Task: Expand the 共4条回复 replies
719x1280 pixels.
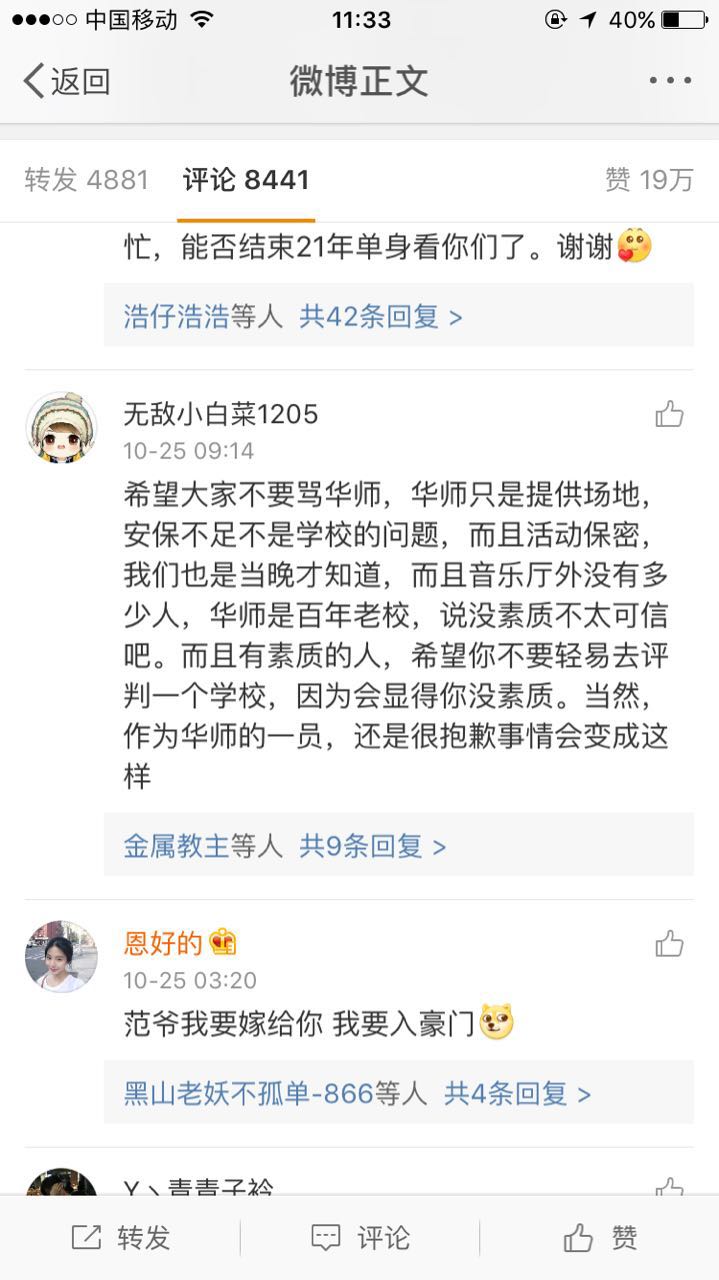Action: coord(517,1093)
